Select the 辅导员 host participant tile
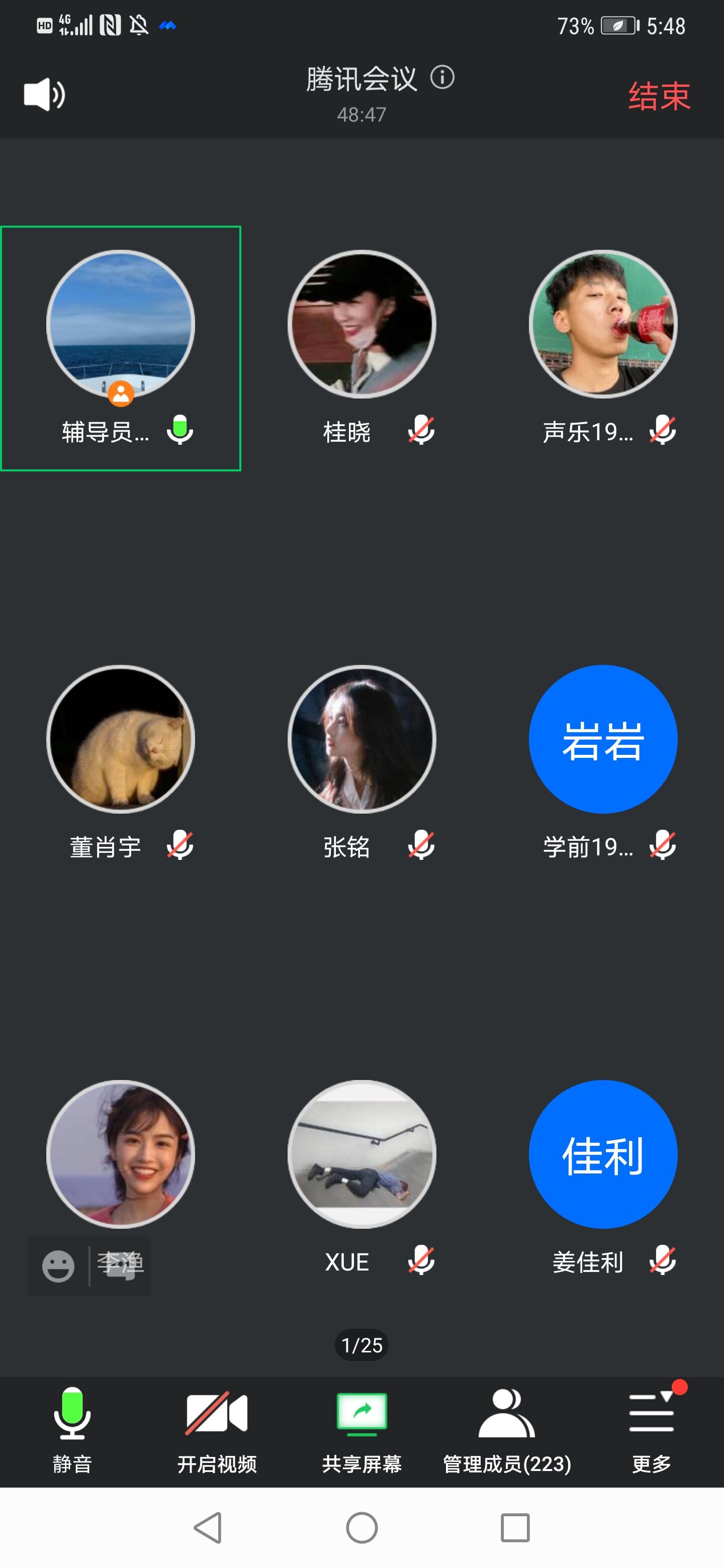The width and height of the screenshot is (724, 1568). pos(121,348)
